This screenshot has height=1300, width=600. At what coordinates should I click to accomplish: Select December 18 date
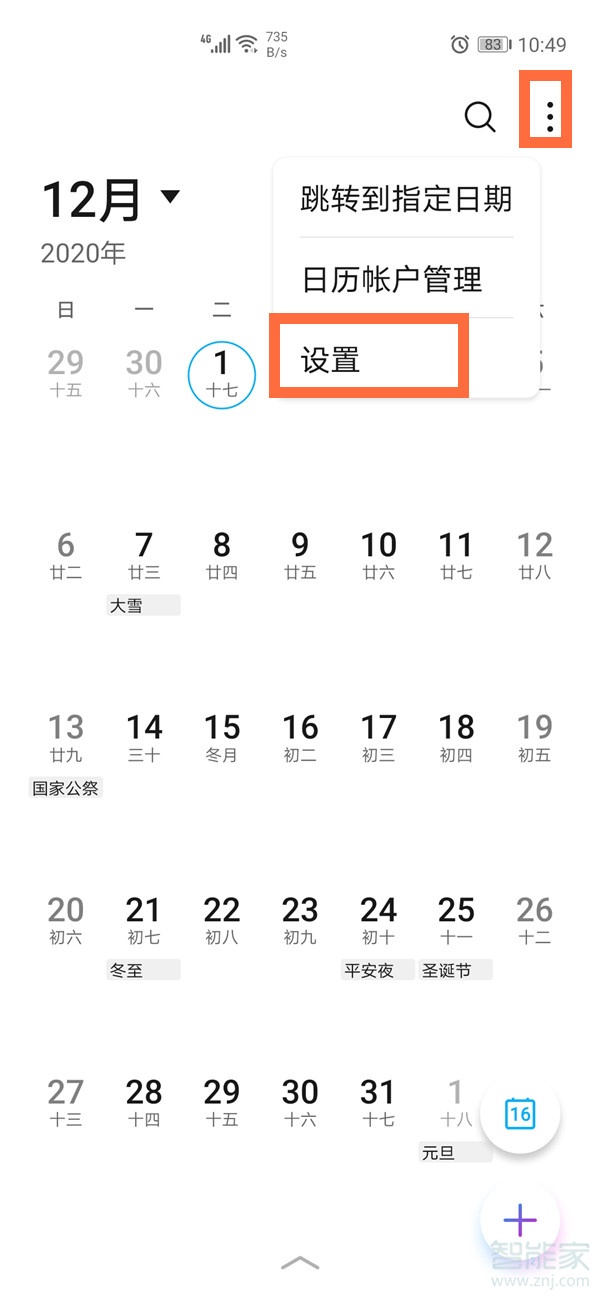pyautogui.click(x=456, y=738)
